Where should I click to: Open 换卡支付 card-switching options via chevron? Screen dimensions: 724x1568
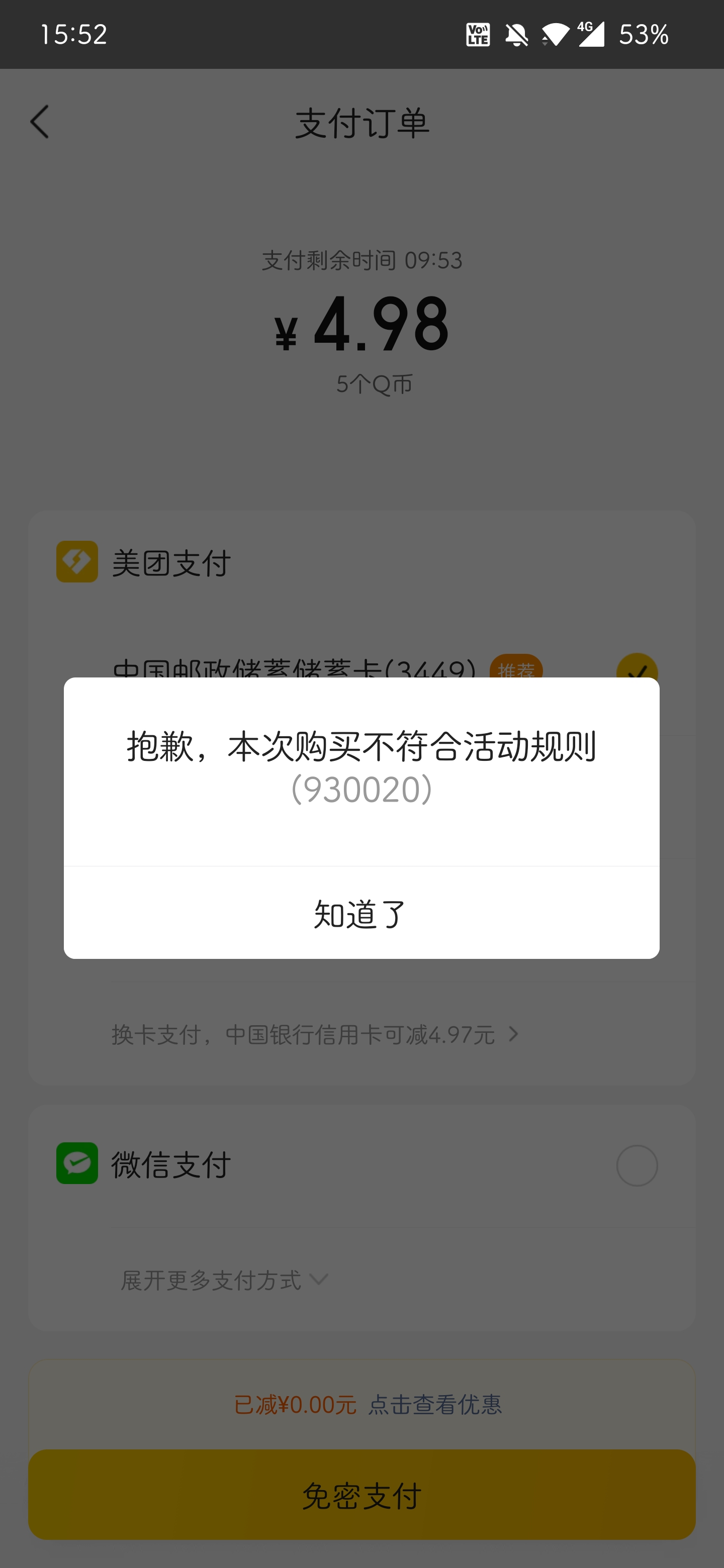[x=513, y=1034]
